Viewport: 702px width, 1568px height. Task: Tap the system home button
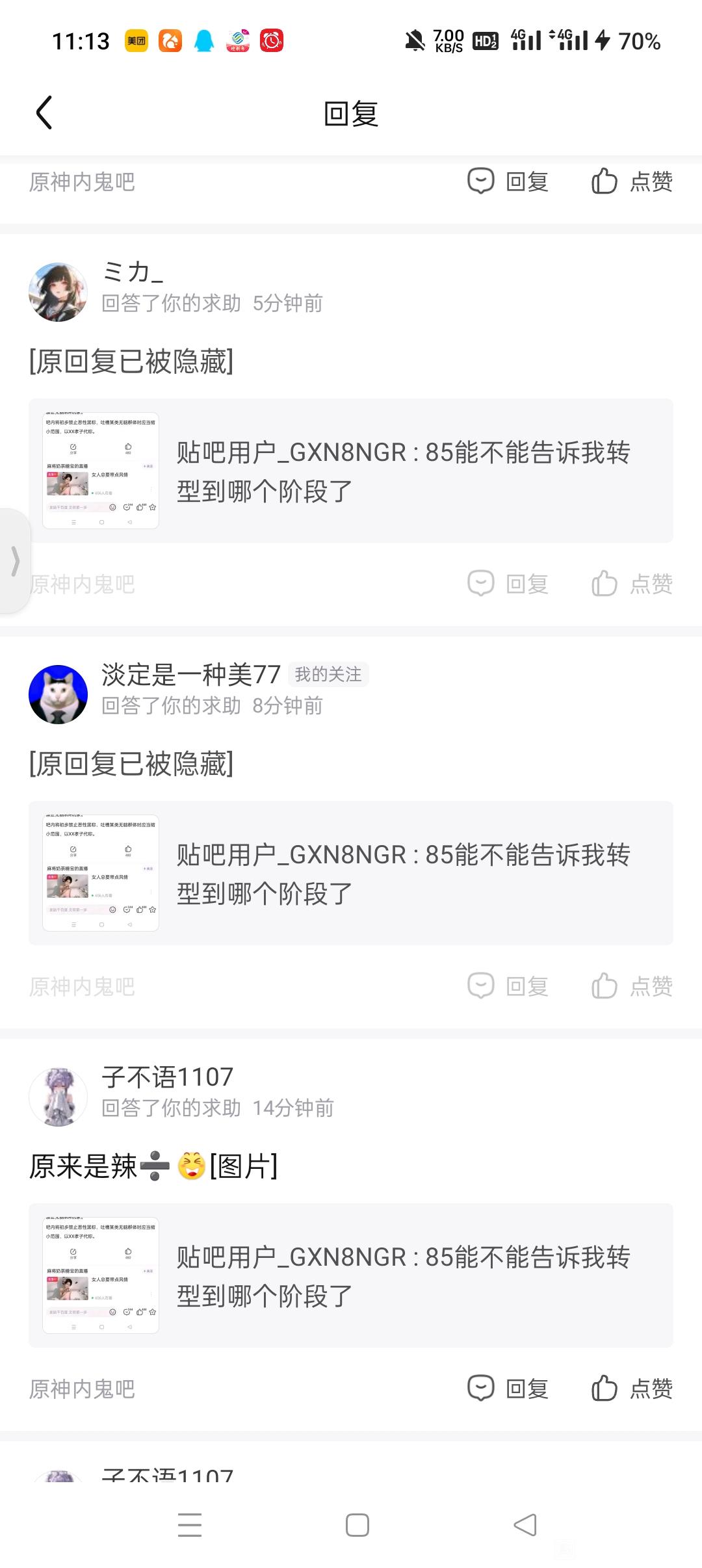(357, 1524)
